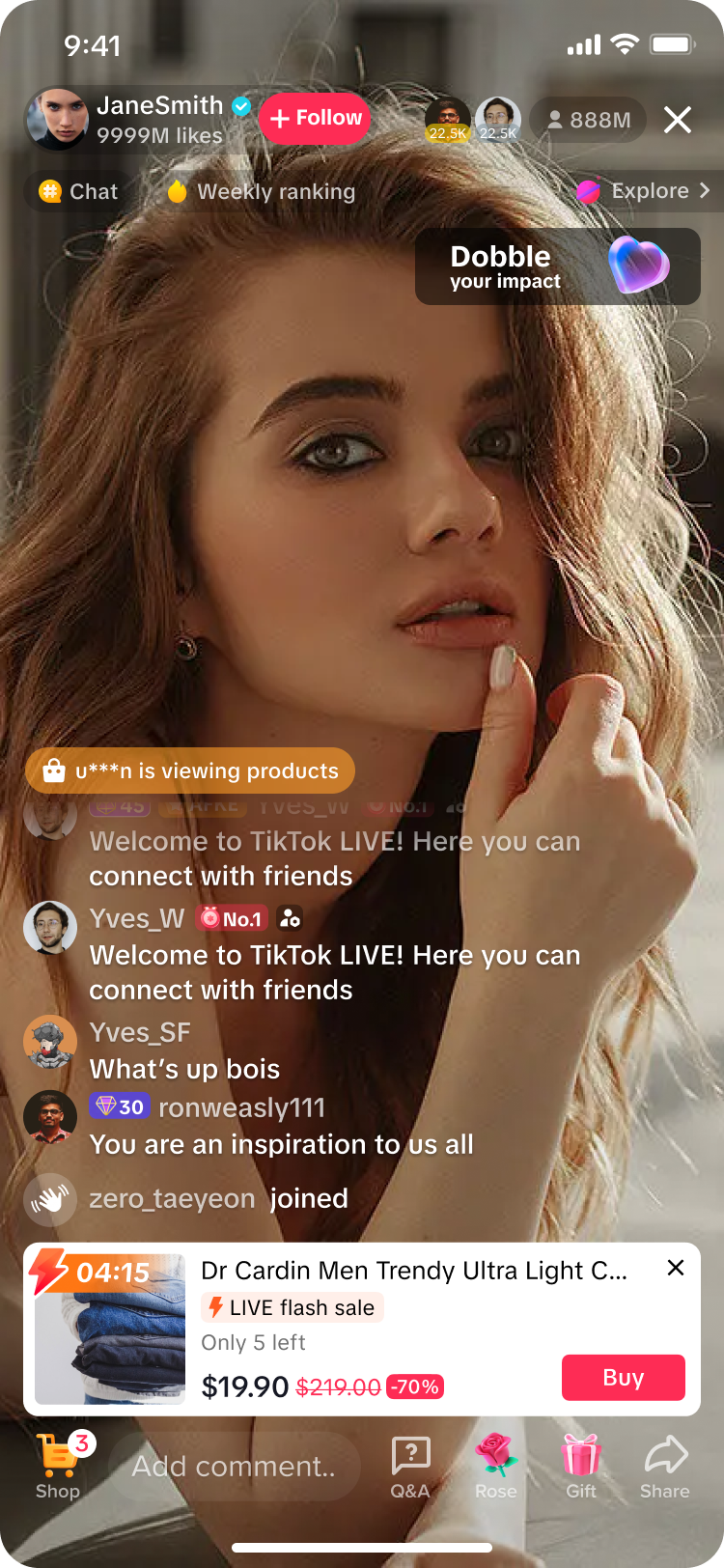Viewport: 724px width, 1568px height.
Task: Tap the Add comment field
Action: pos(234,1466)
